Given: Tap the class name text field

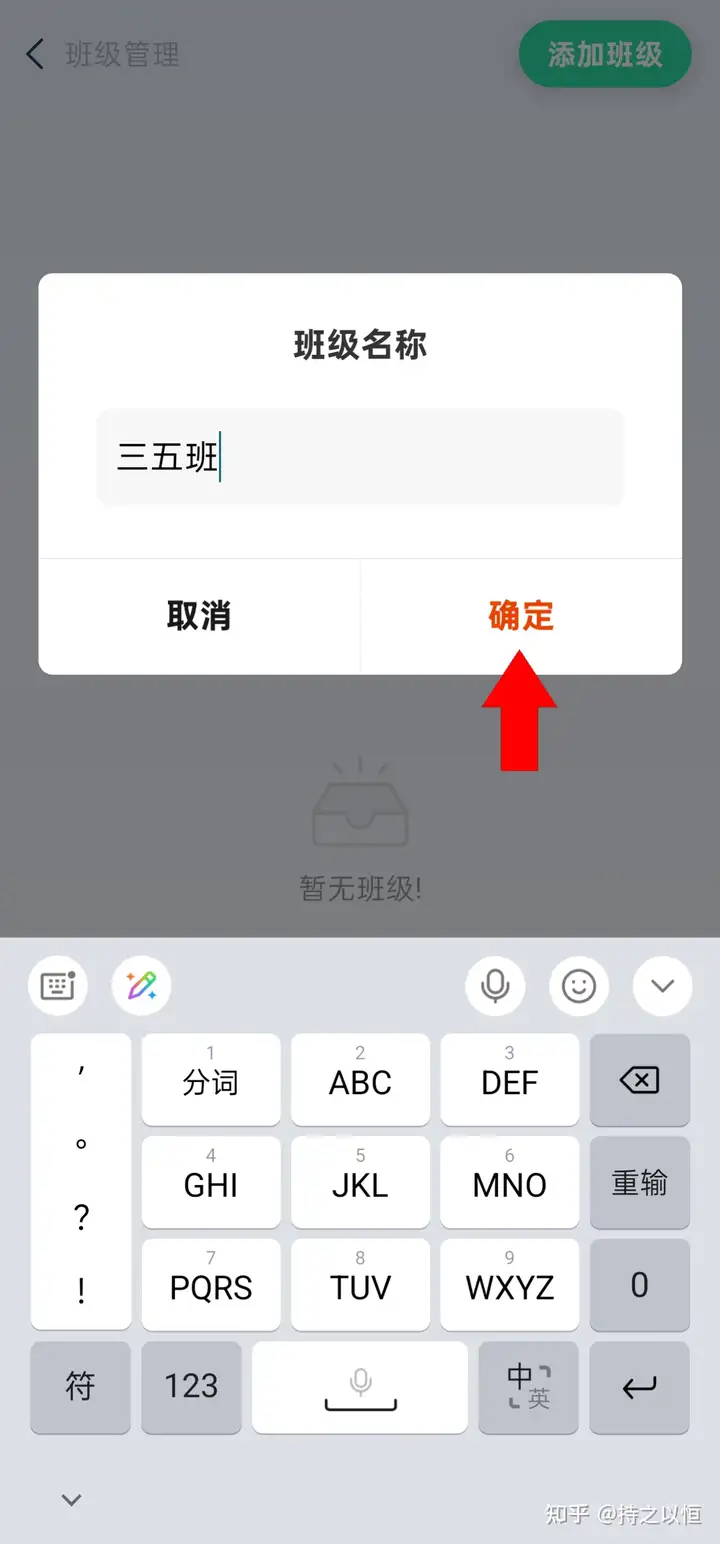Looking at the screenshot, I should (x=360, y=458).
